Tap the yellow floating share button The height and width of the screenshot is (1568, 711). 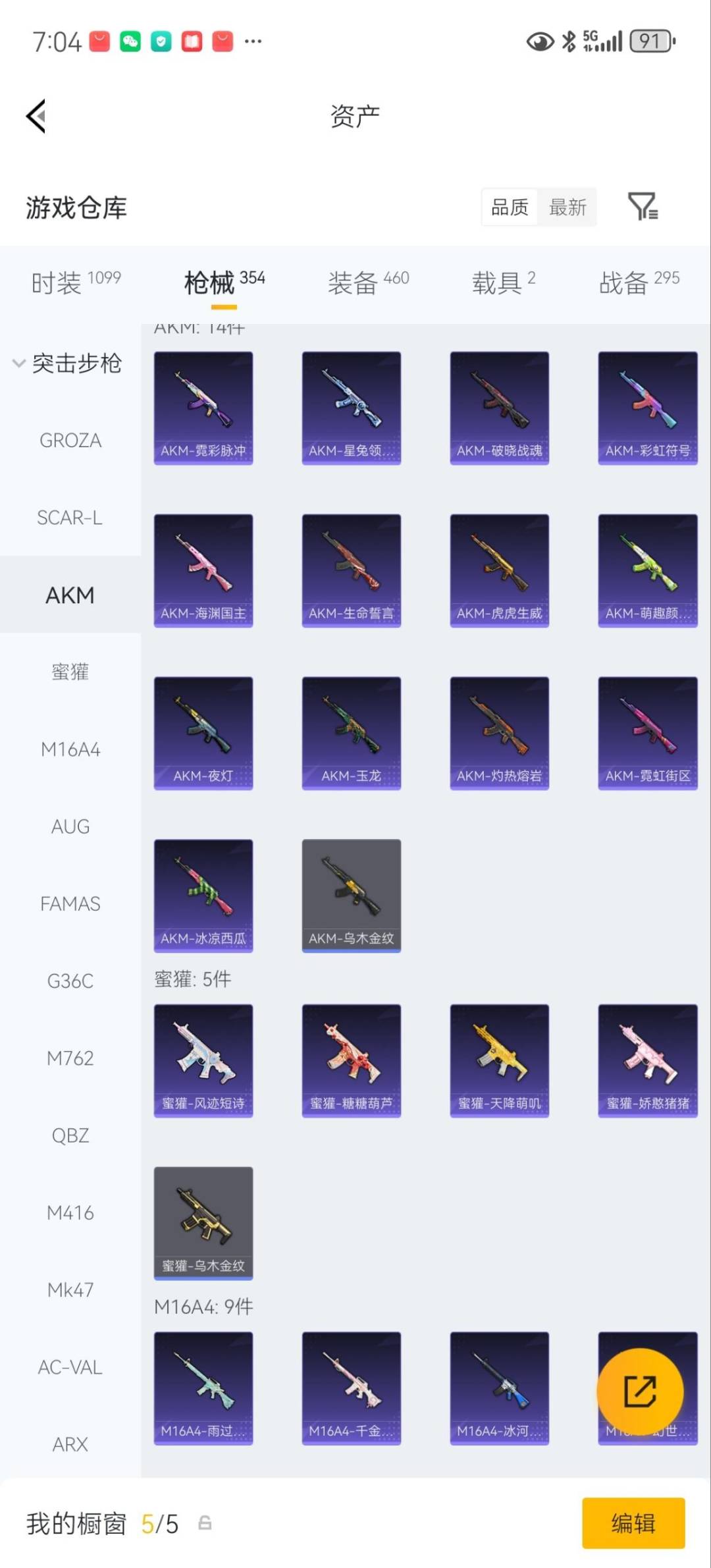640,1392
